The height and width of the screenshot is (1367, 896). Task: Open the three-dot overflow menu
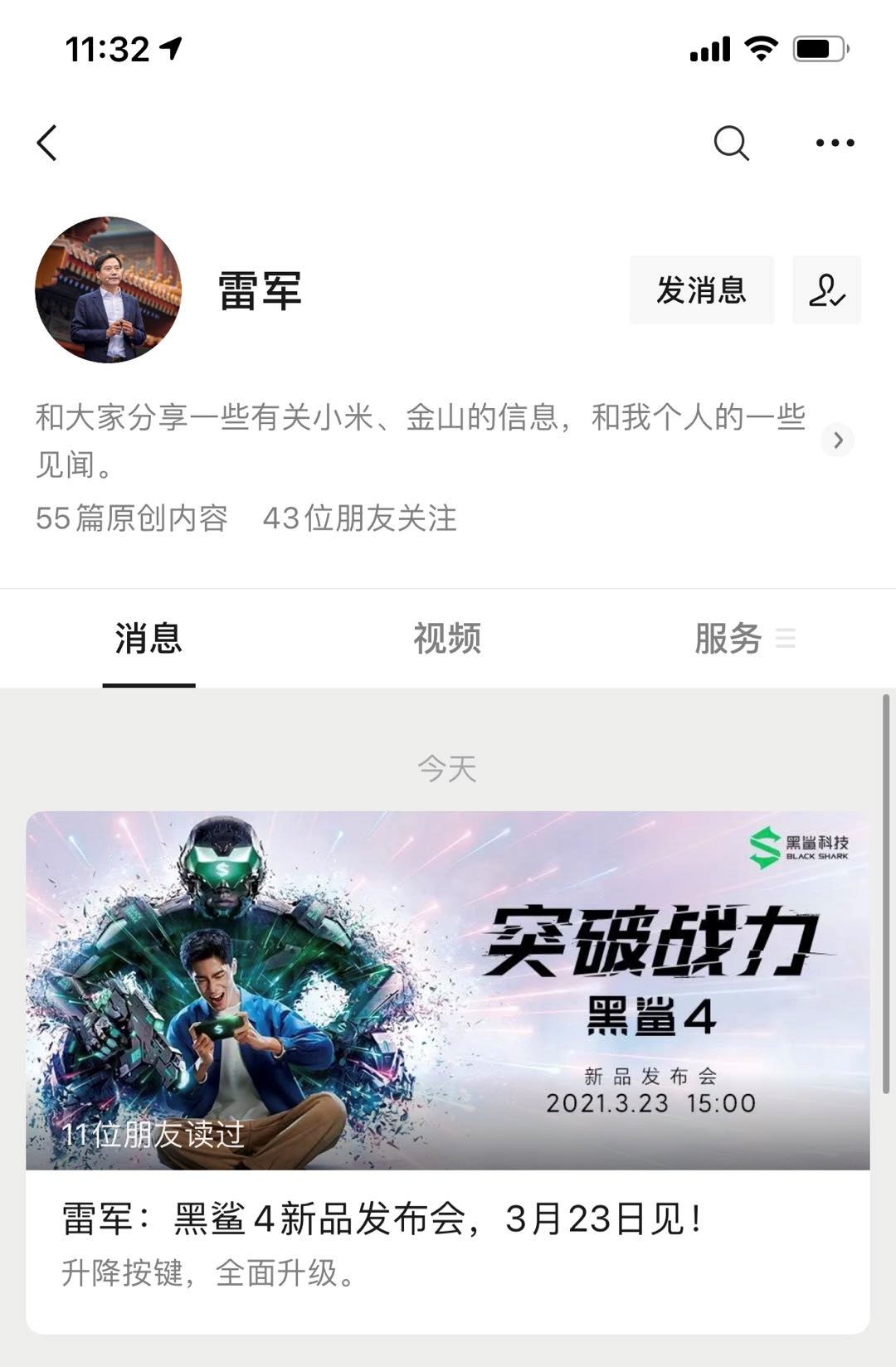point(835,143)
